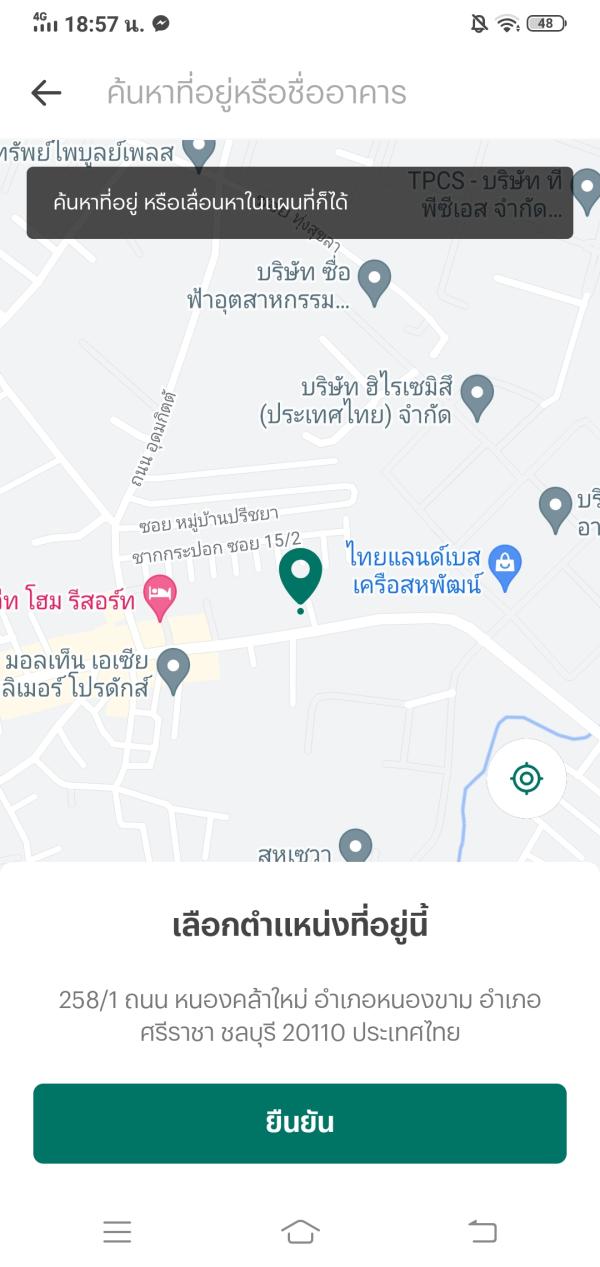This screenshot has width=600, height=1267.
Task: Tap the address search field
Action: pyautogui.click(x=300, y=93)
